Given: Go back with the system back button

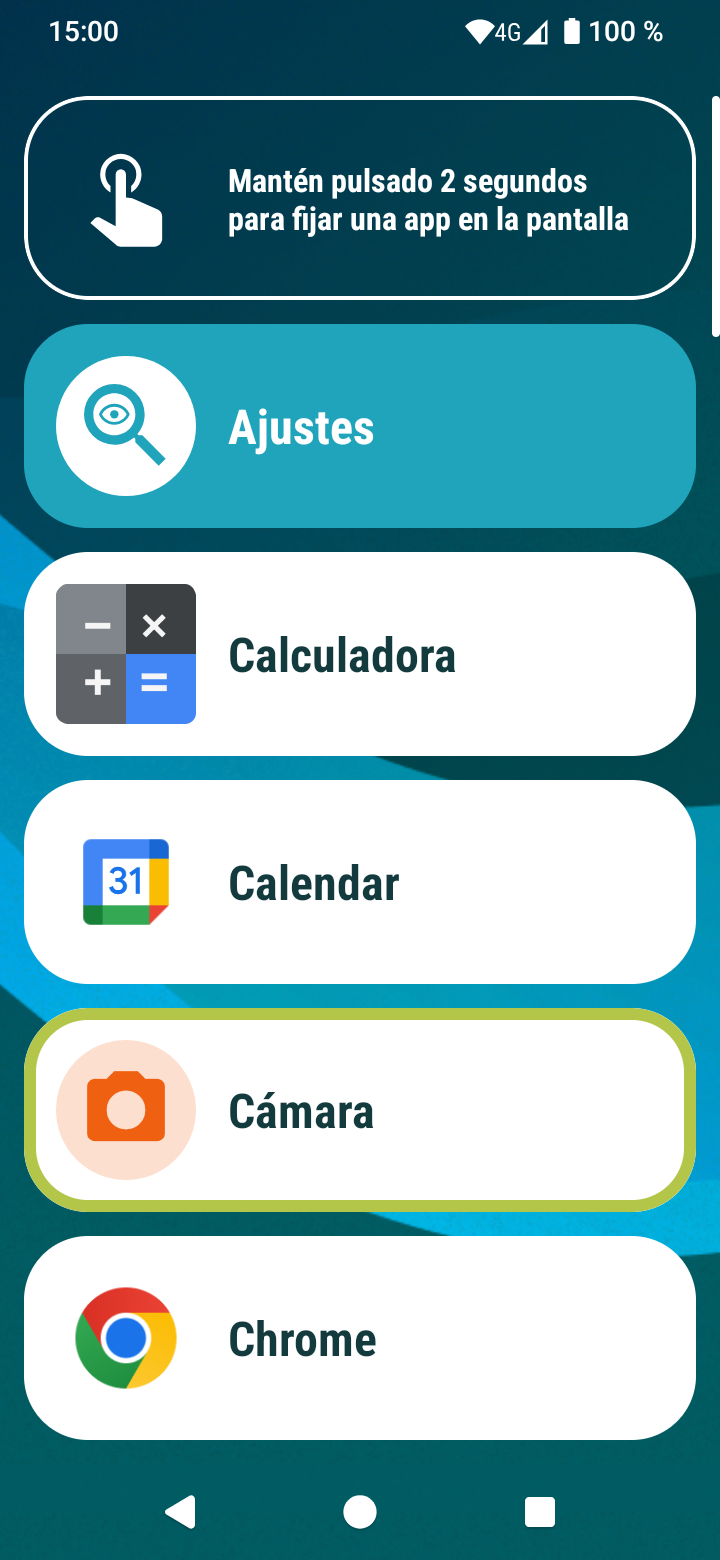Looking at the screenshot, I should 181,1511.
